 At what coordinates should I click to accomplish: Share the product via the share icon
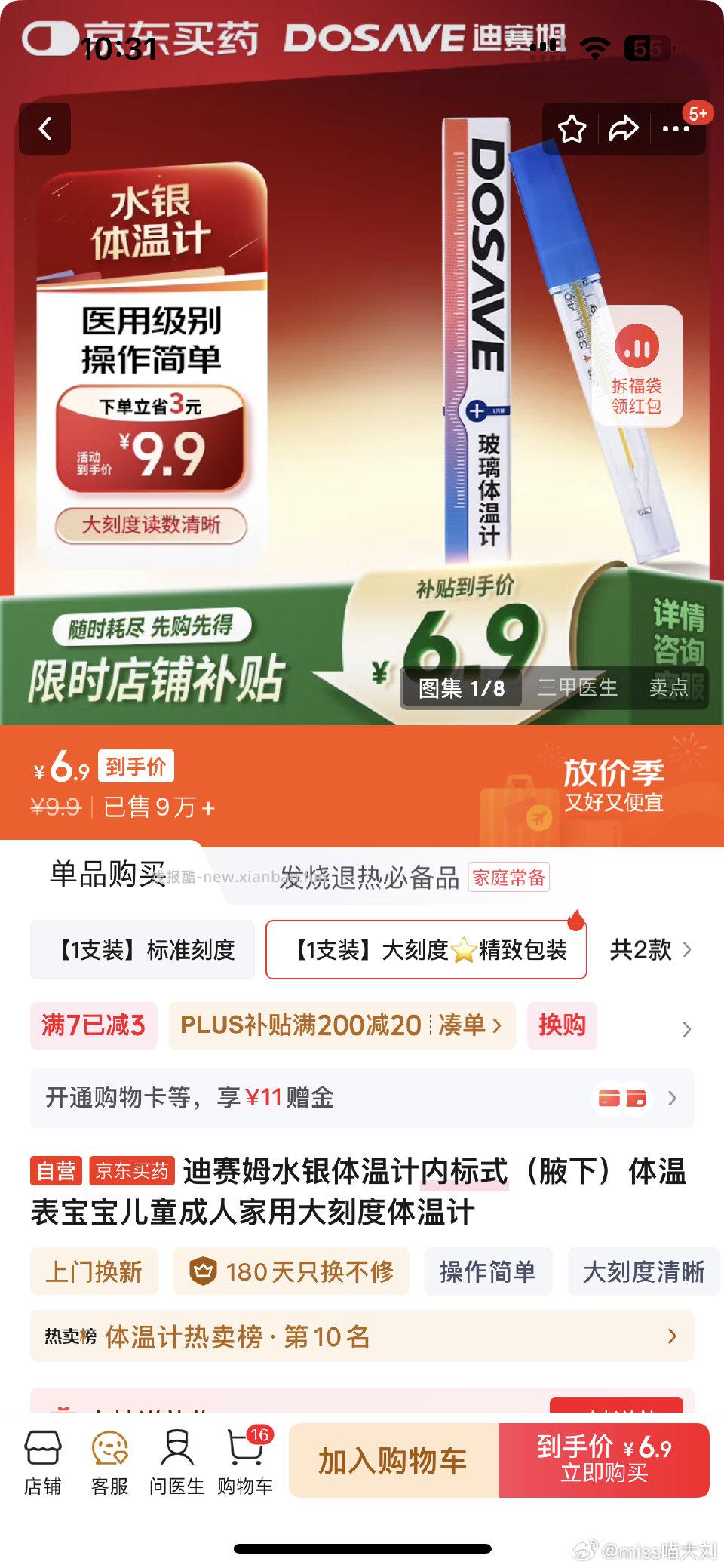[624, 128]
